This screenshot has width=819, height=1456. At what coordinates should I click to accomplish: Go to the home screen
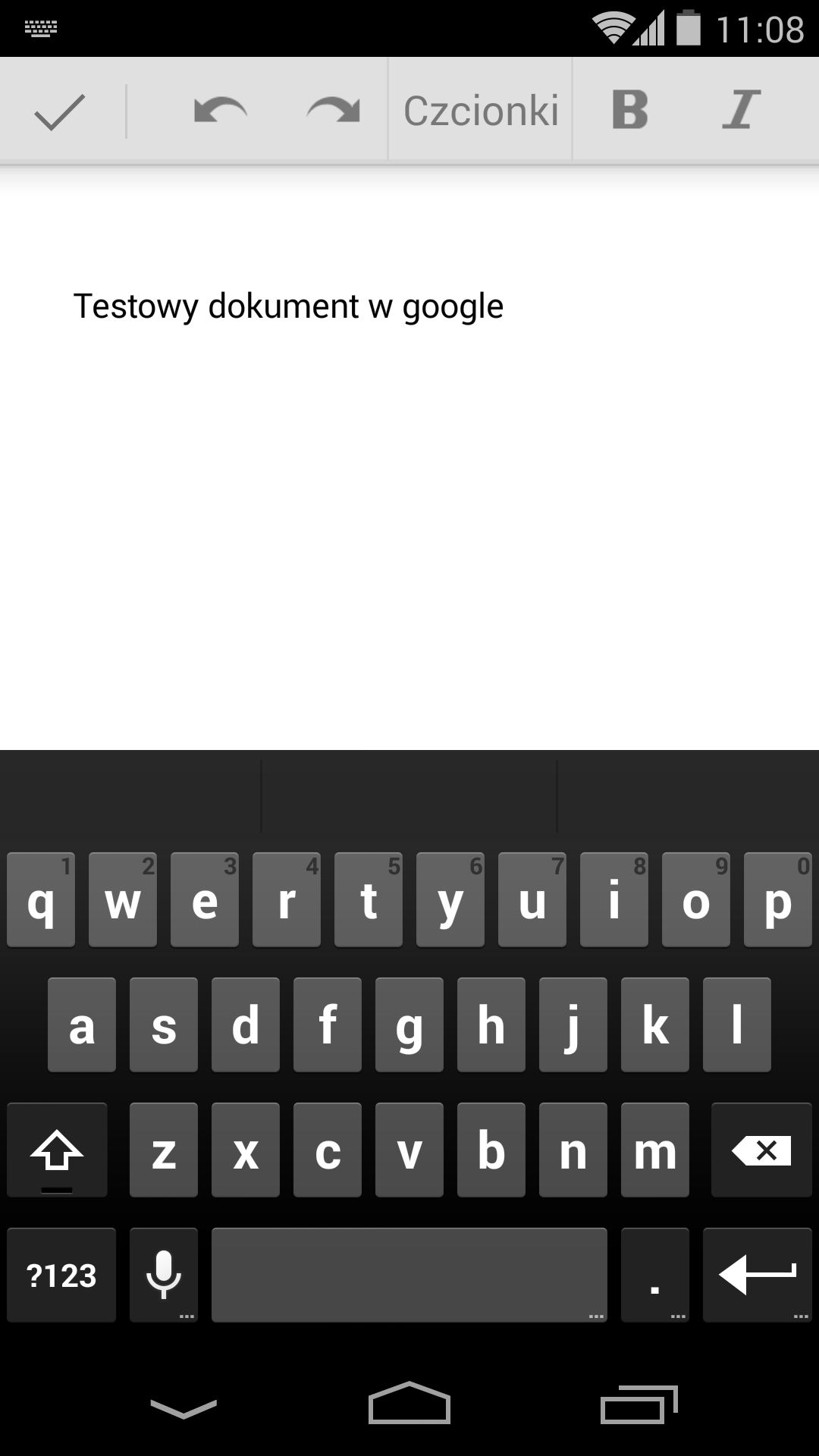coord(409,1403)
